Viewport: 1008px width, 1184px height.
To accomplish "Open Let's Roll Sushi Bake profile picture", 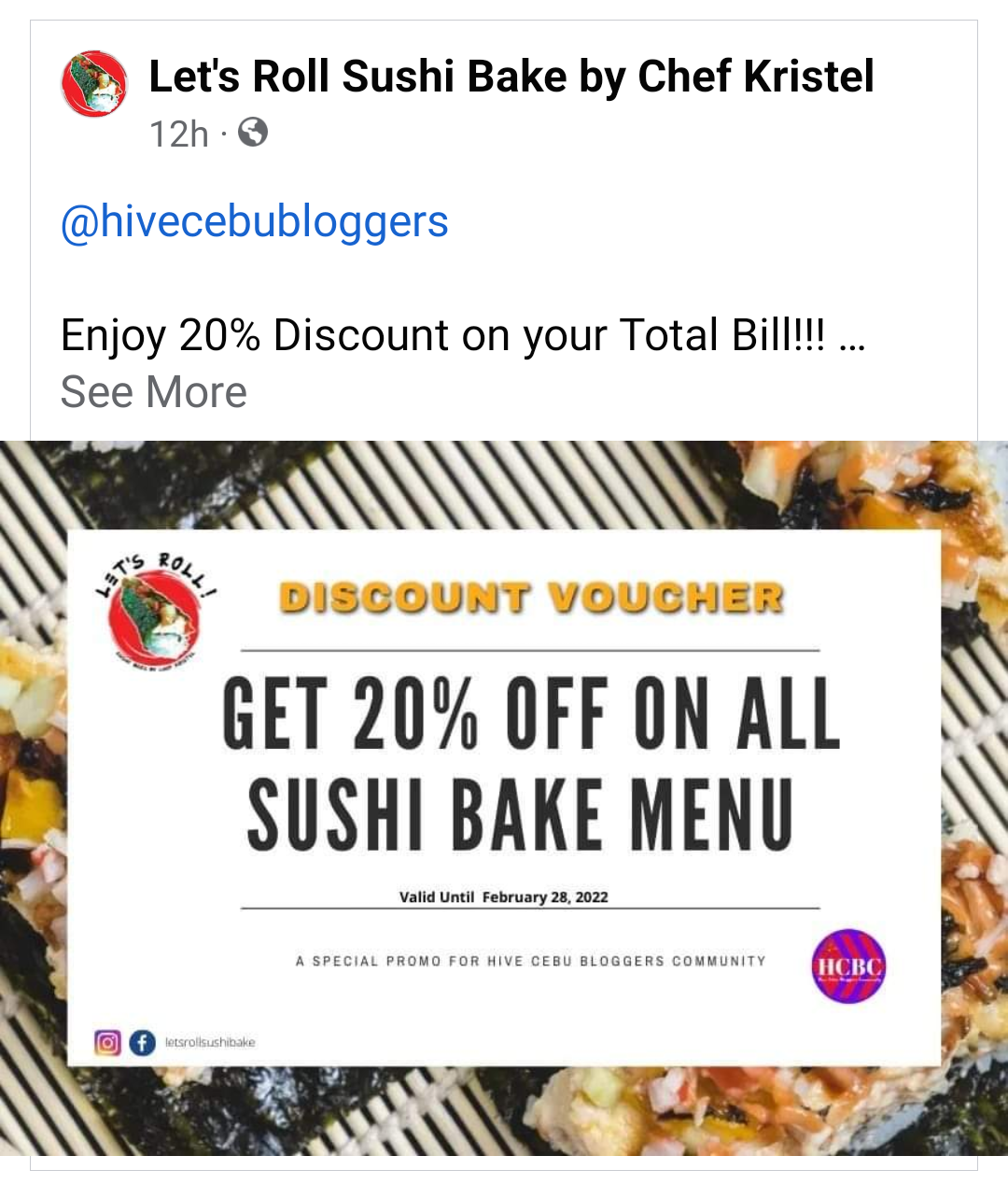I will click(x=94, y=84).
